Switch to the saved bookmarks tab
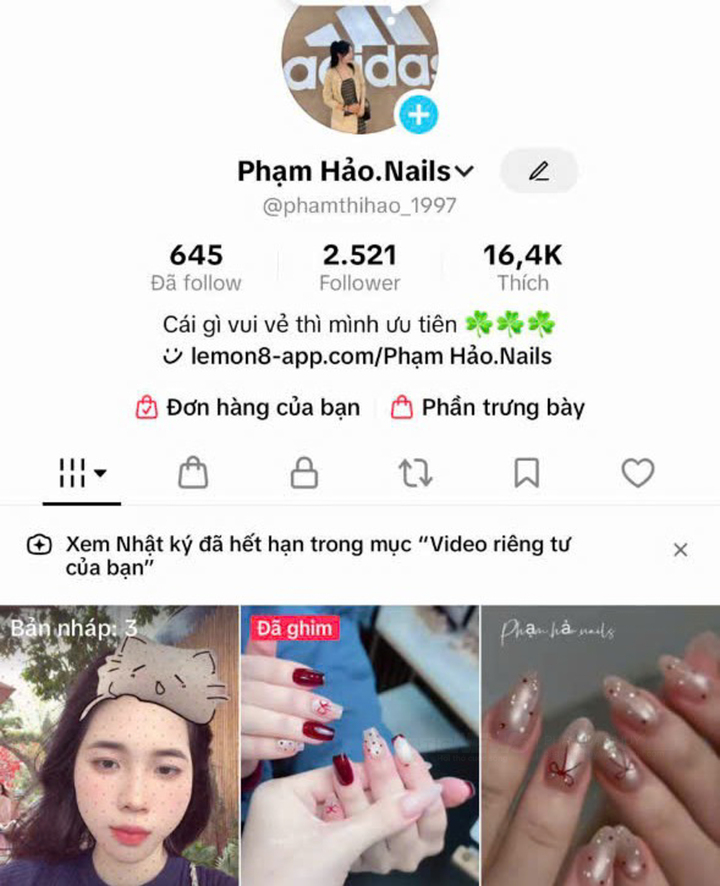Image resolution: width=720 pixels, height=886 pixels. pos(526,473)
